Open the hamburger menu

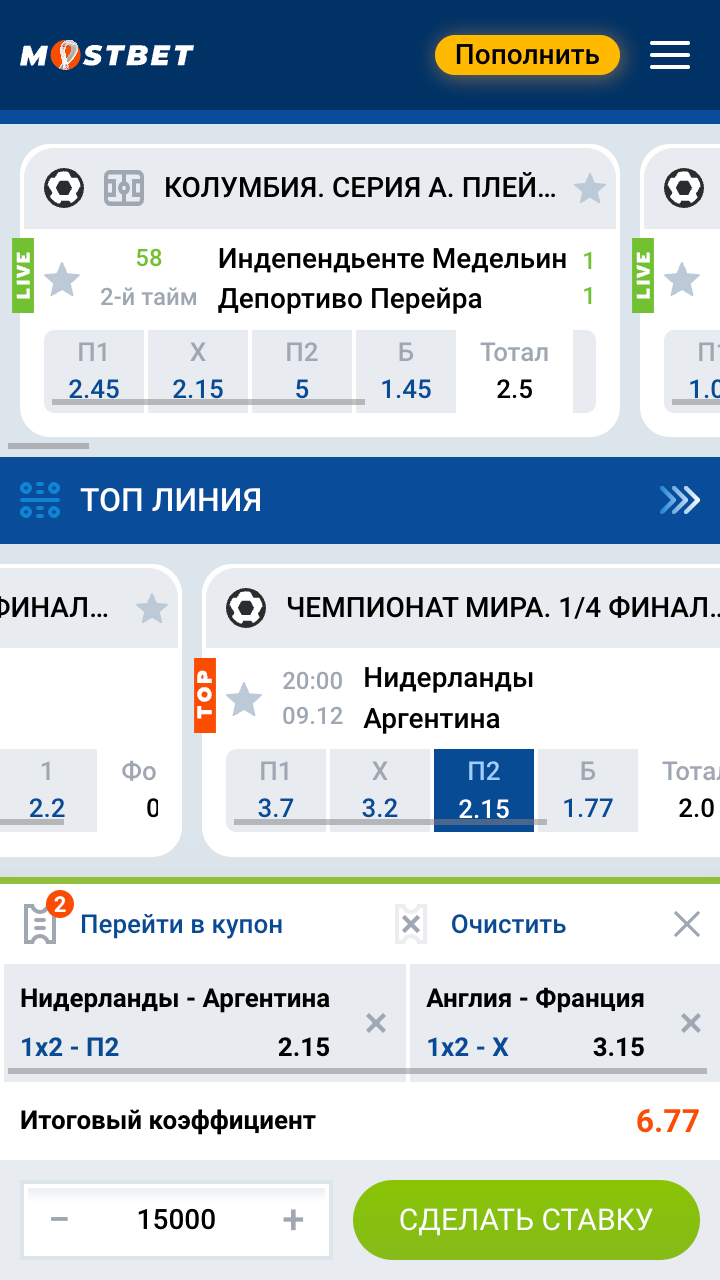pos(670,55)
